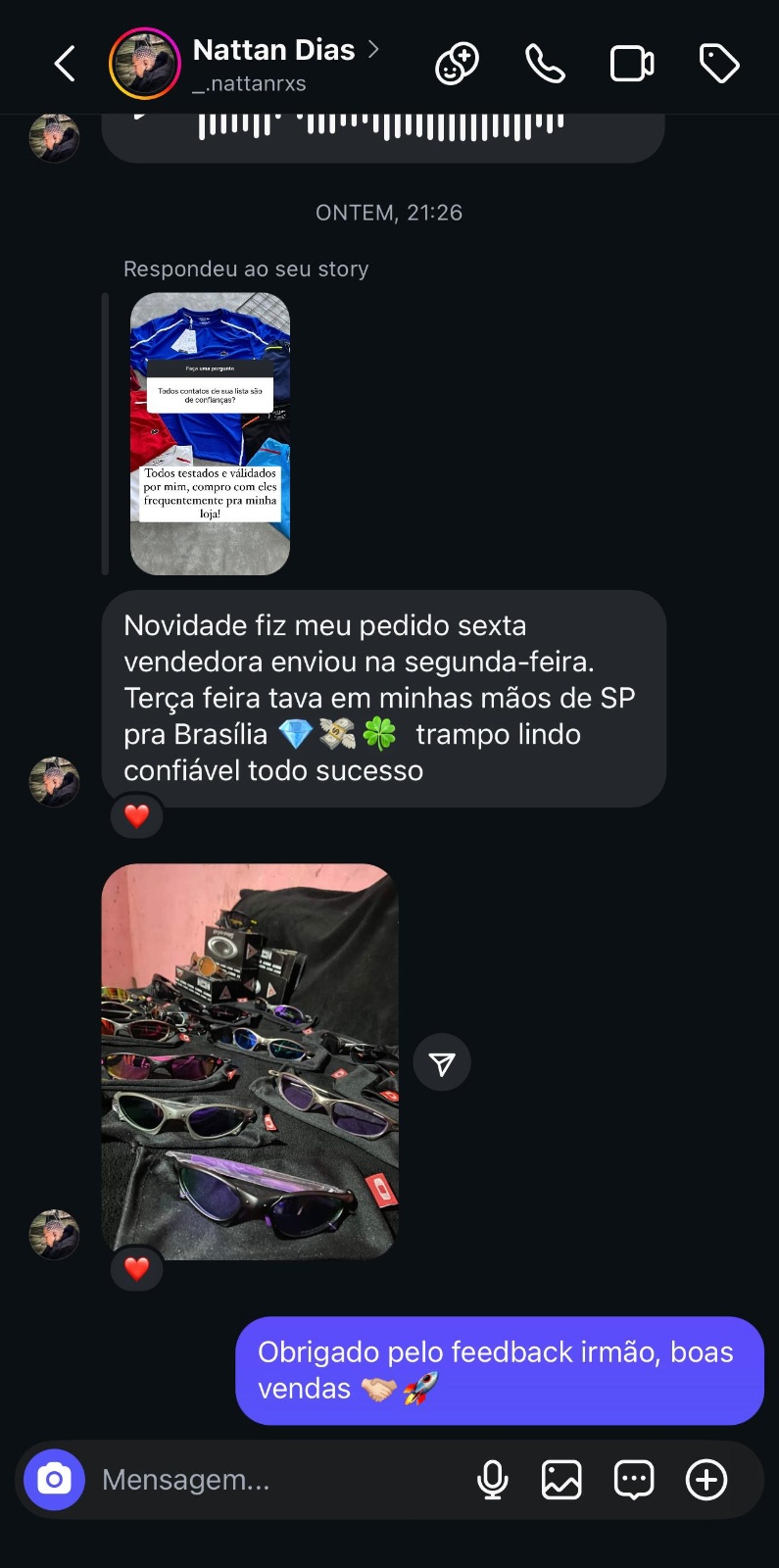This screenshot has height=1568, width=779.
Task: Open more attachment options with the plus icon
Action: click(x=706, y=1480)
